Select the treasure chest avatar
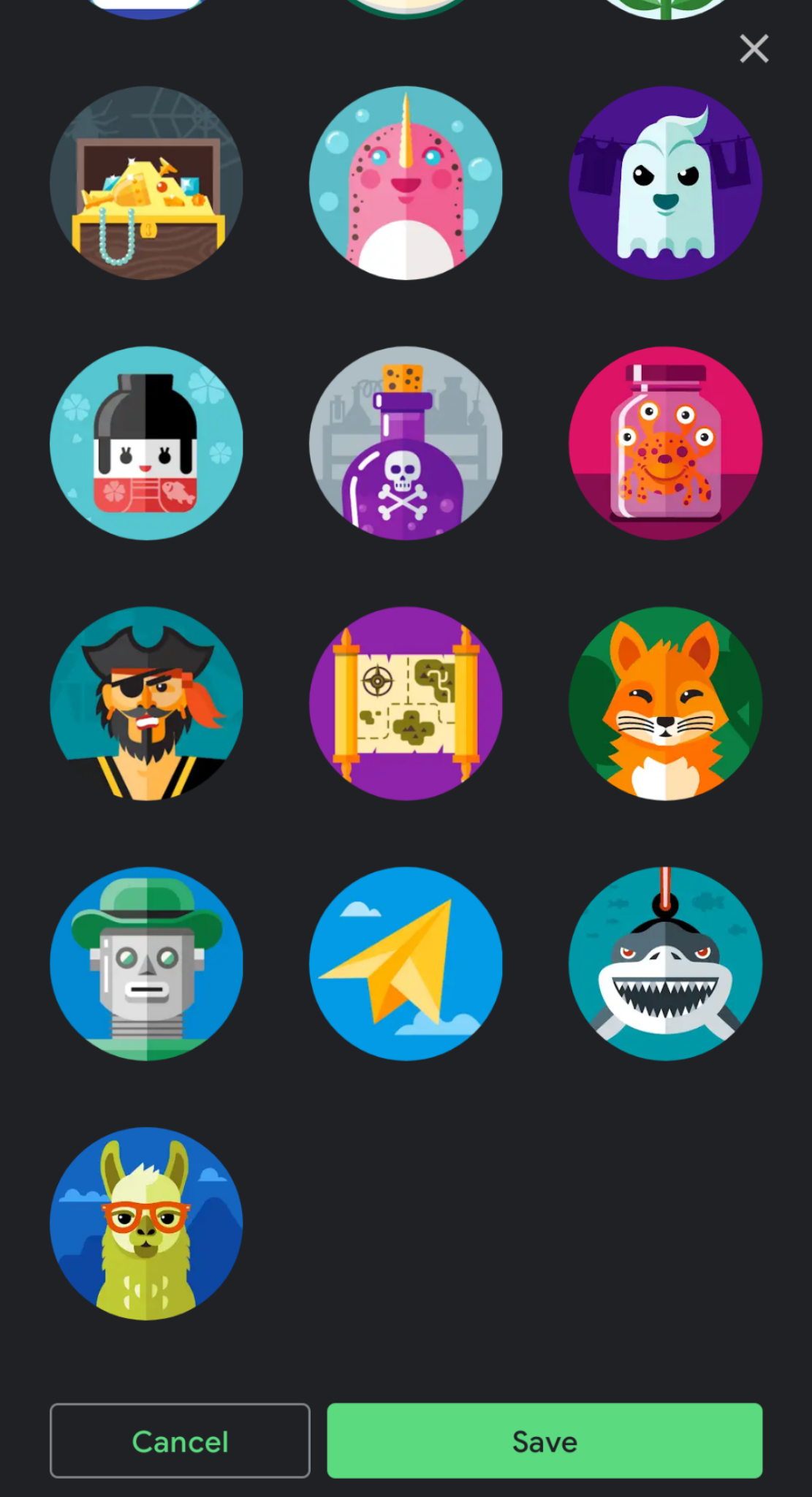This screenshot has height=1497, width=812. point(146,183)
